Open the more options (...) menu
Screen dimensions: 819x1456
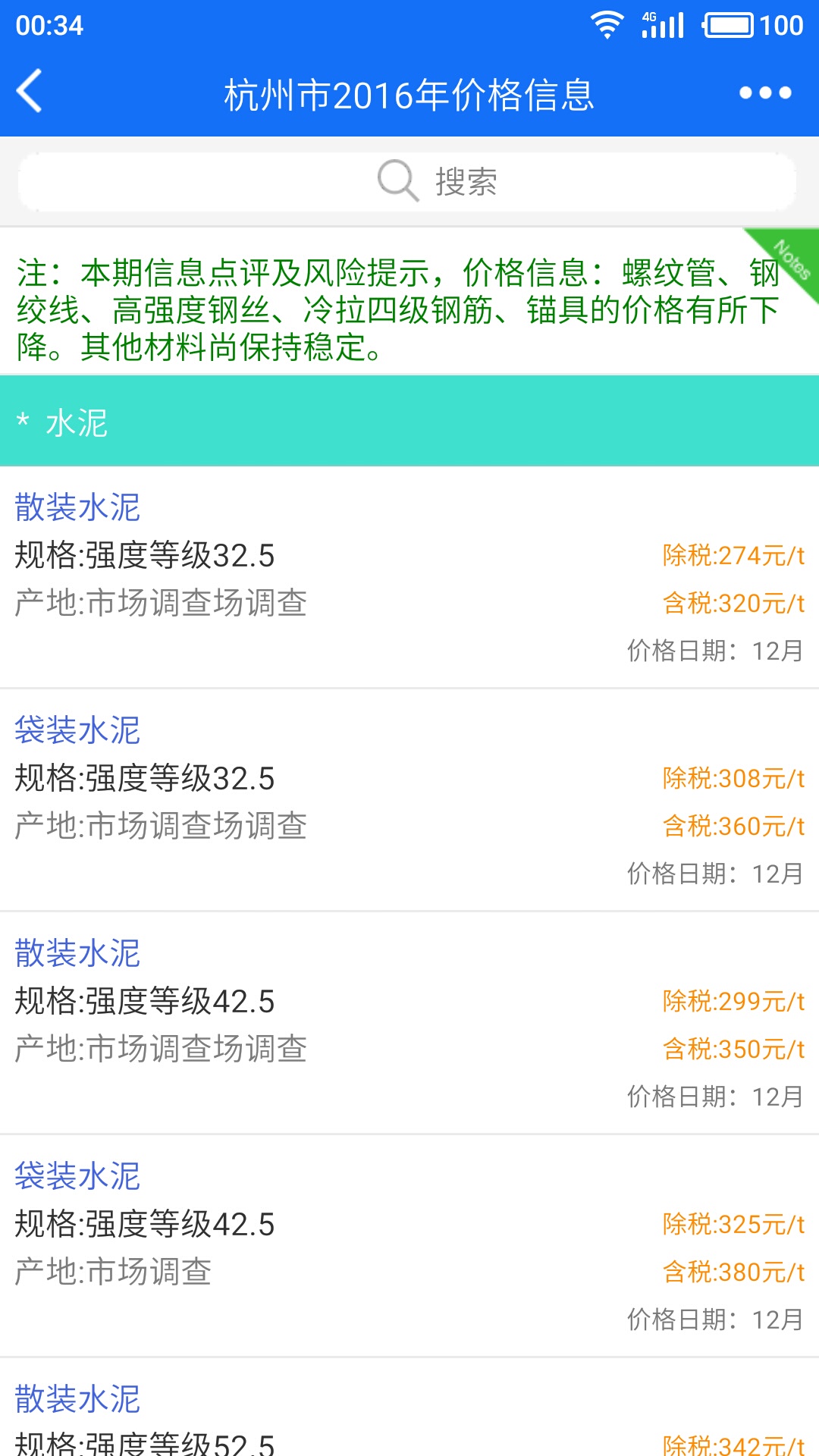pos(766,93)
